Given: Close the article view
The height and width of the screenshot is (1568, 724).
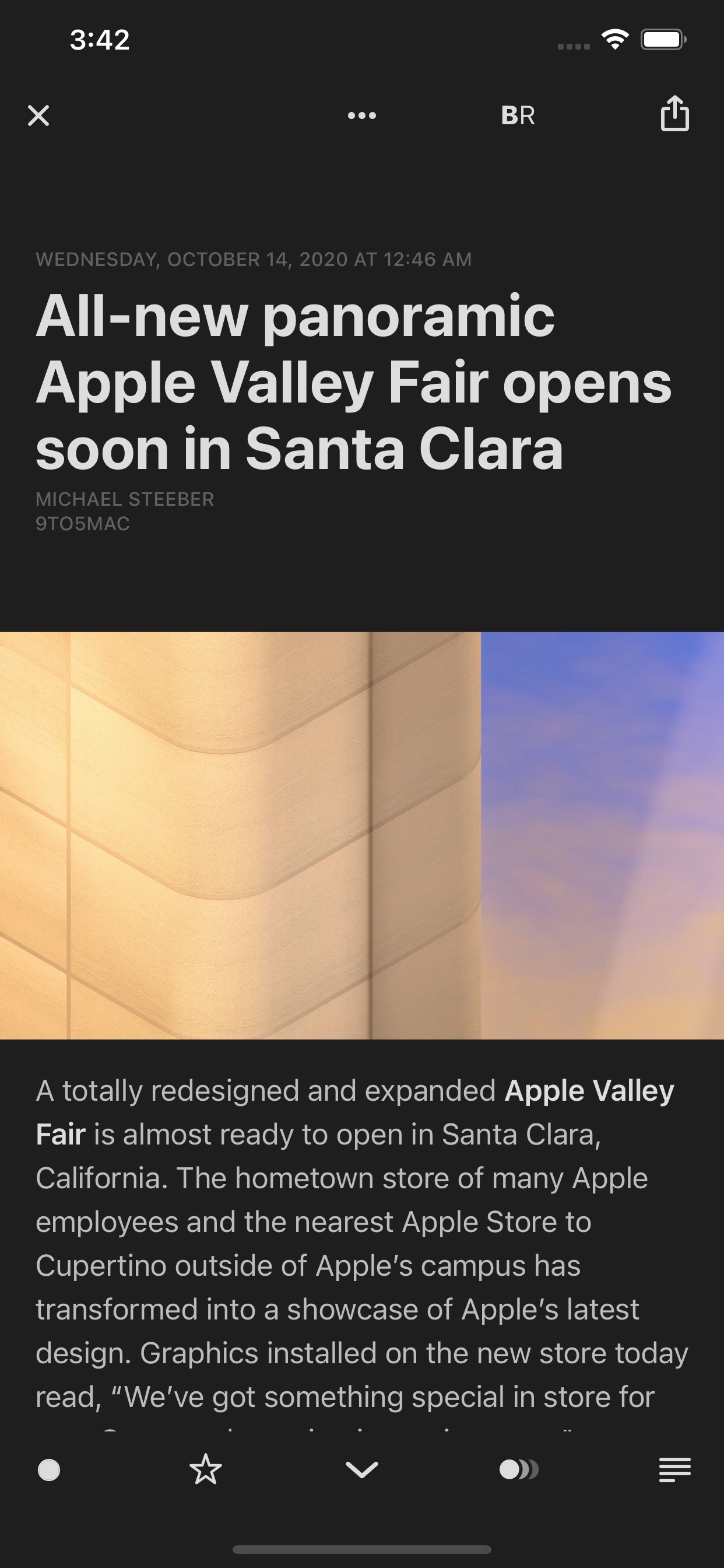Looking at the screenshot, I should tap(38, 115).
